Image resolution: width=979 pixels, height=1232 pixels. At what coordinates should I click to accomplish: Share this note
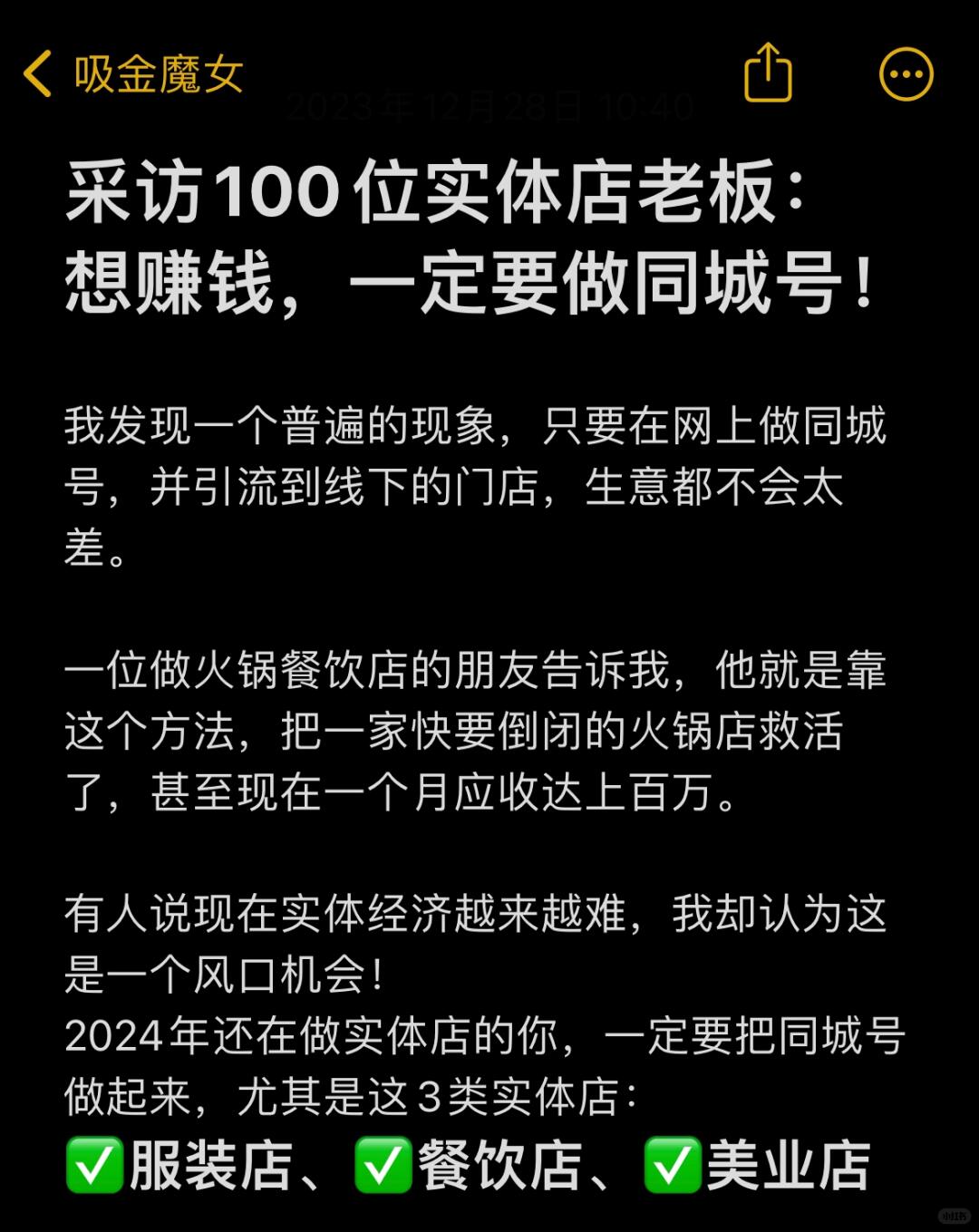click(x=768, y=73)
